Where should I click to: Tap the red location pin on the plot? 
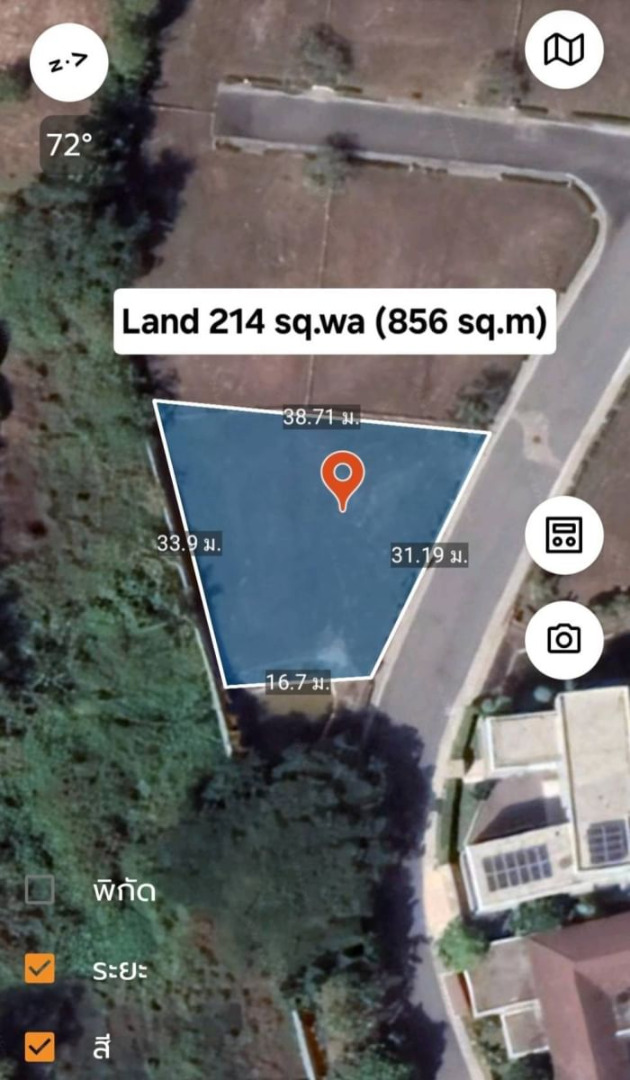point(342,478)
